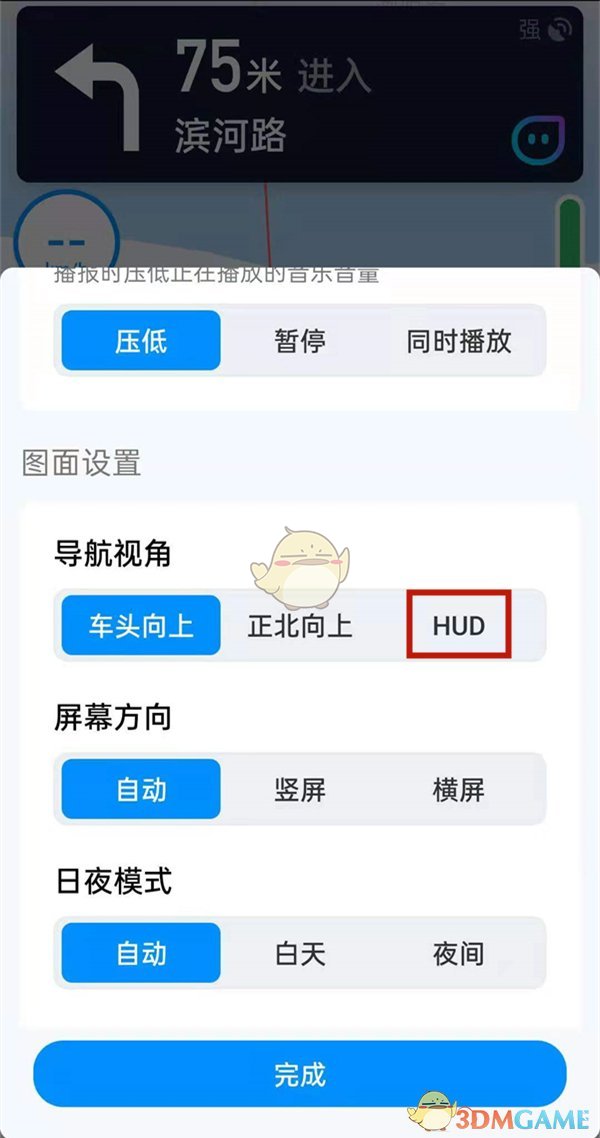Open the voice assistant icon
Viewport: 600px width, 1138px height.
(x=538, y=140)
